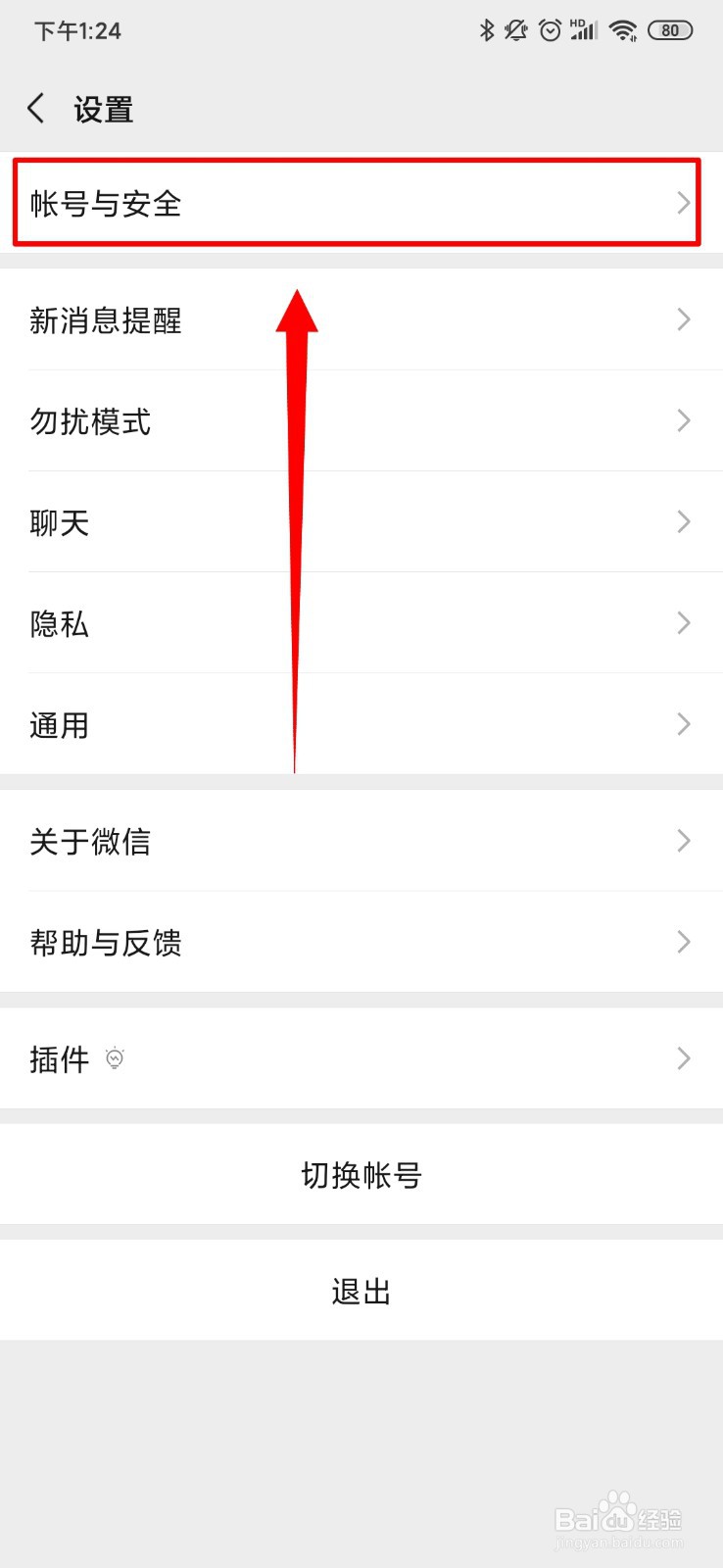Tap the back arrow to leave Settings
Viewport: 723px width, 1568px height.
point(35,109)
